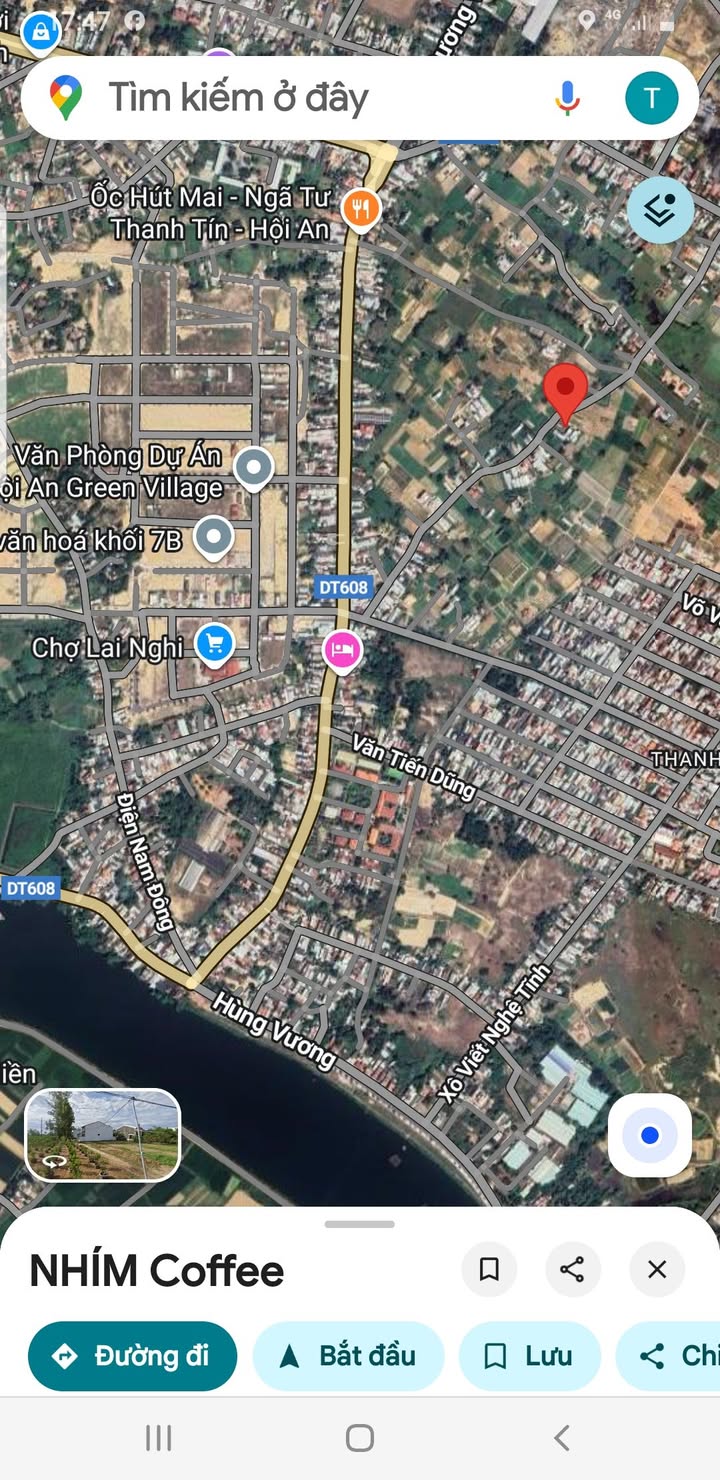This screenshot has width=720, height=1480.
Task: Share NHÍM Coffee using the round share icon
Action: pyautogui.click(x=572, y=1269)
